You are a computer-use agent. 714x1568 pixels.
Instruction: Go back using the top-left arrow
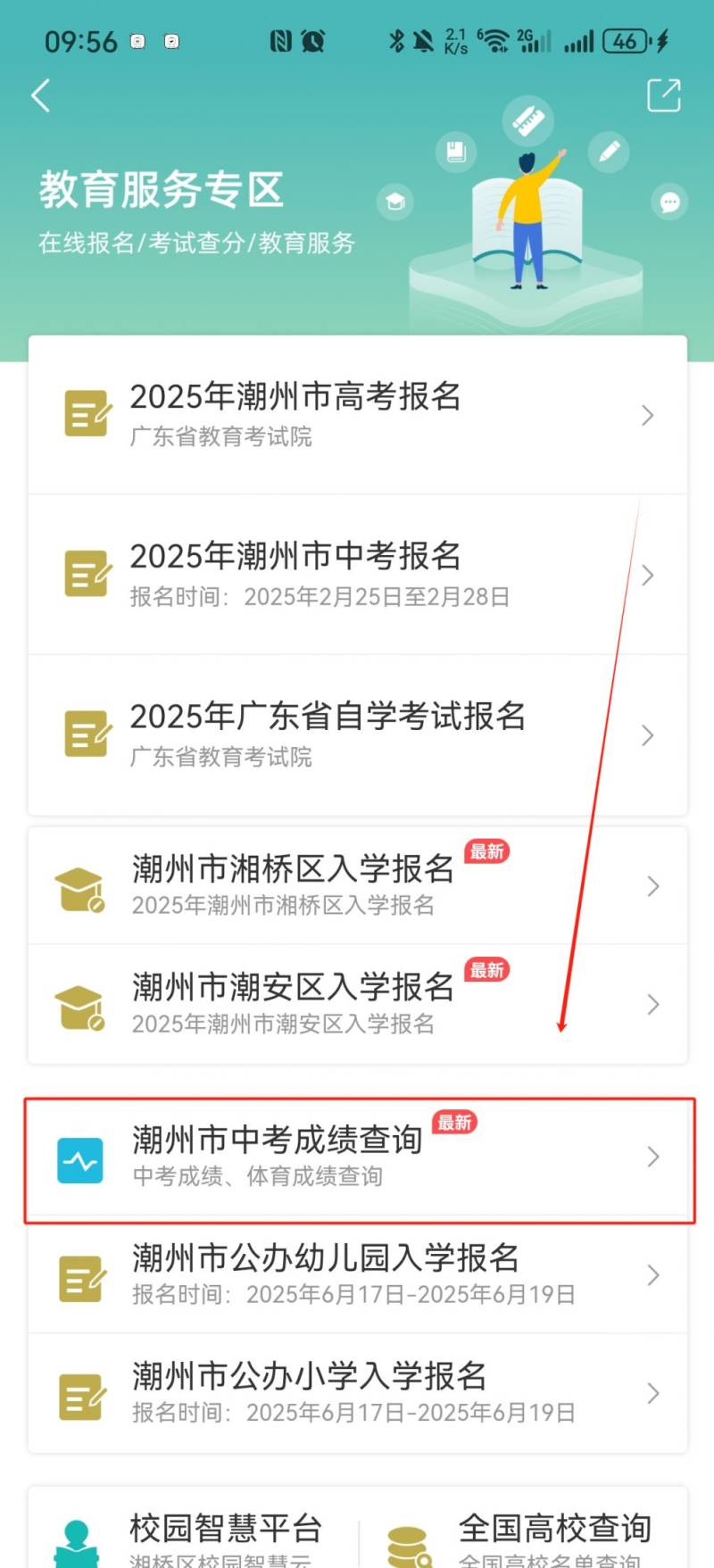coord(41,95)
